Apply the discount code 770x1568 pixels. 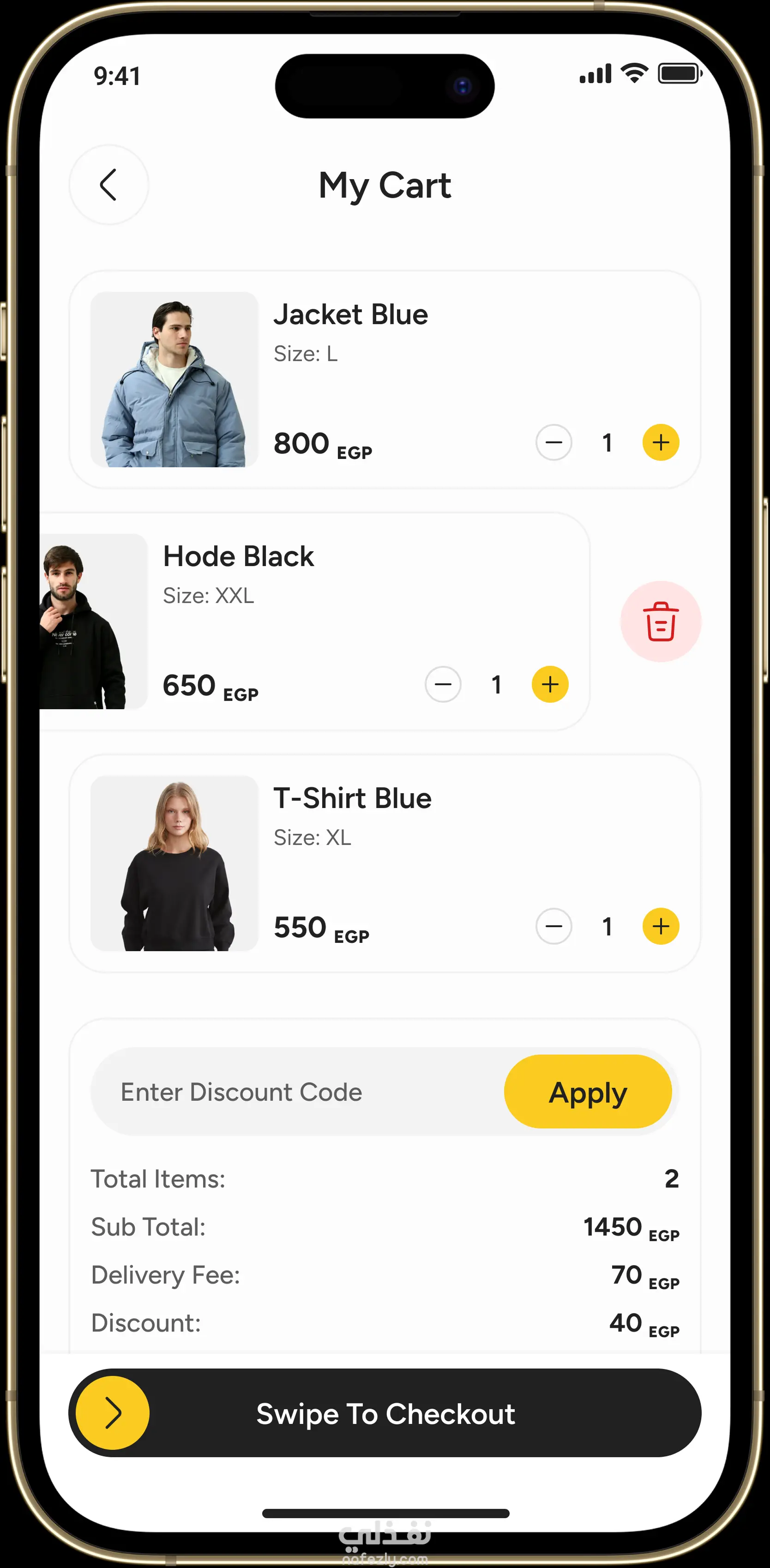[x=587, y=1092]
